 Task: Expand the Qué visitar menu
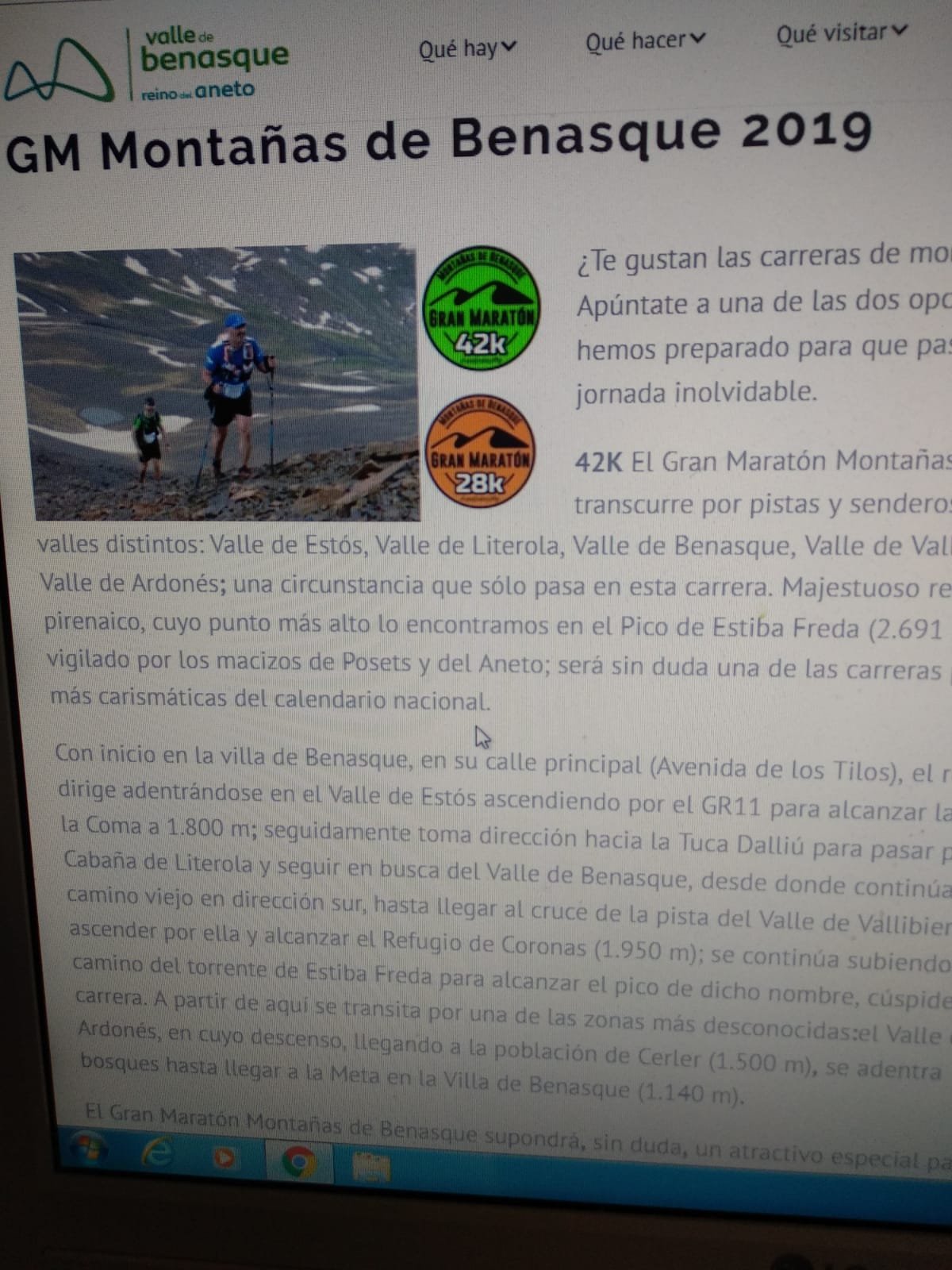coord(840,33)
